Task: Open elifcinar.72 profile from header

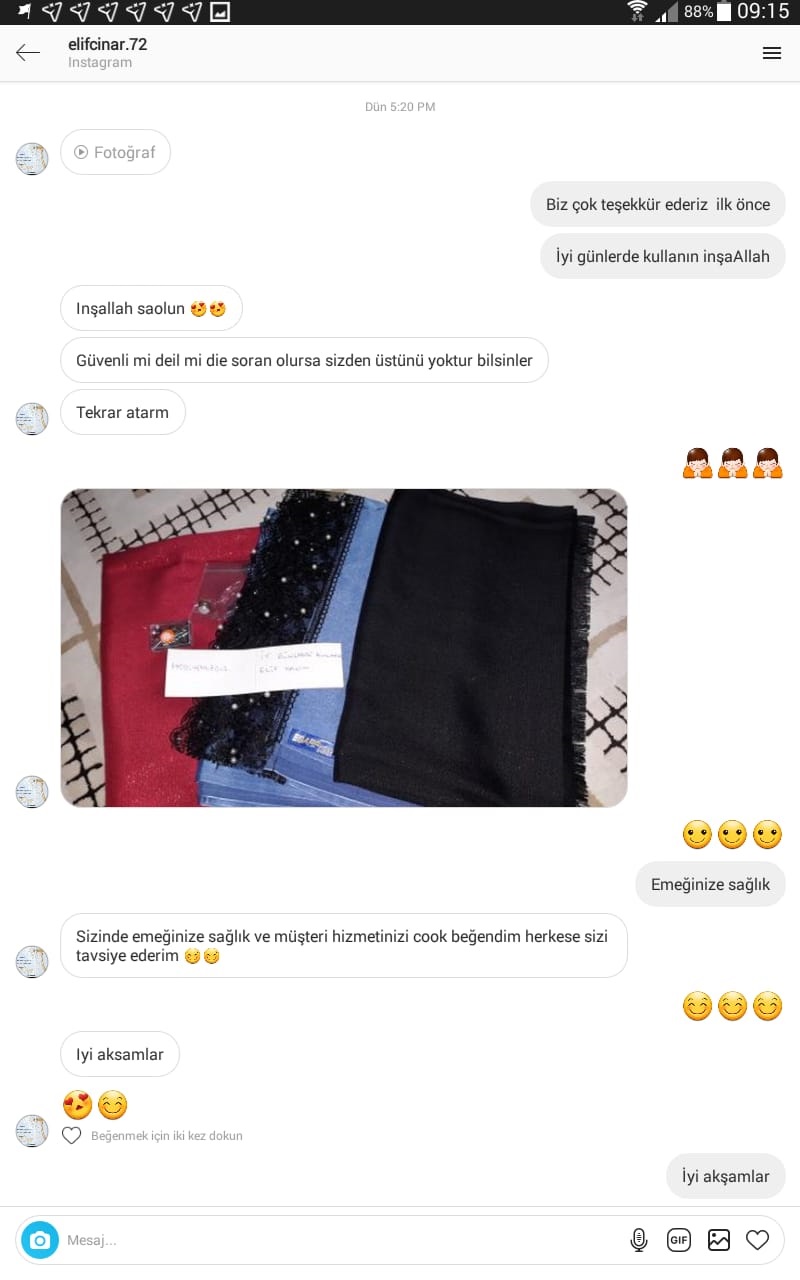Action: pyautogui.click(x=107, y=45)
